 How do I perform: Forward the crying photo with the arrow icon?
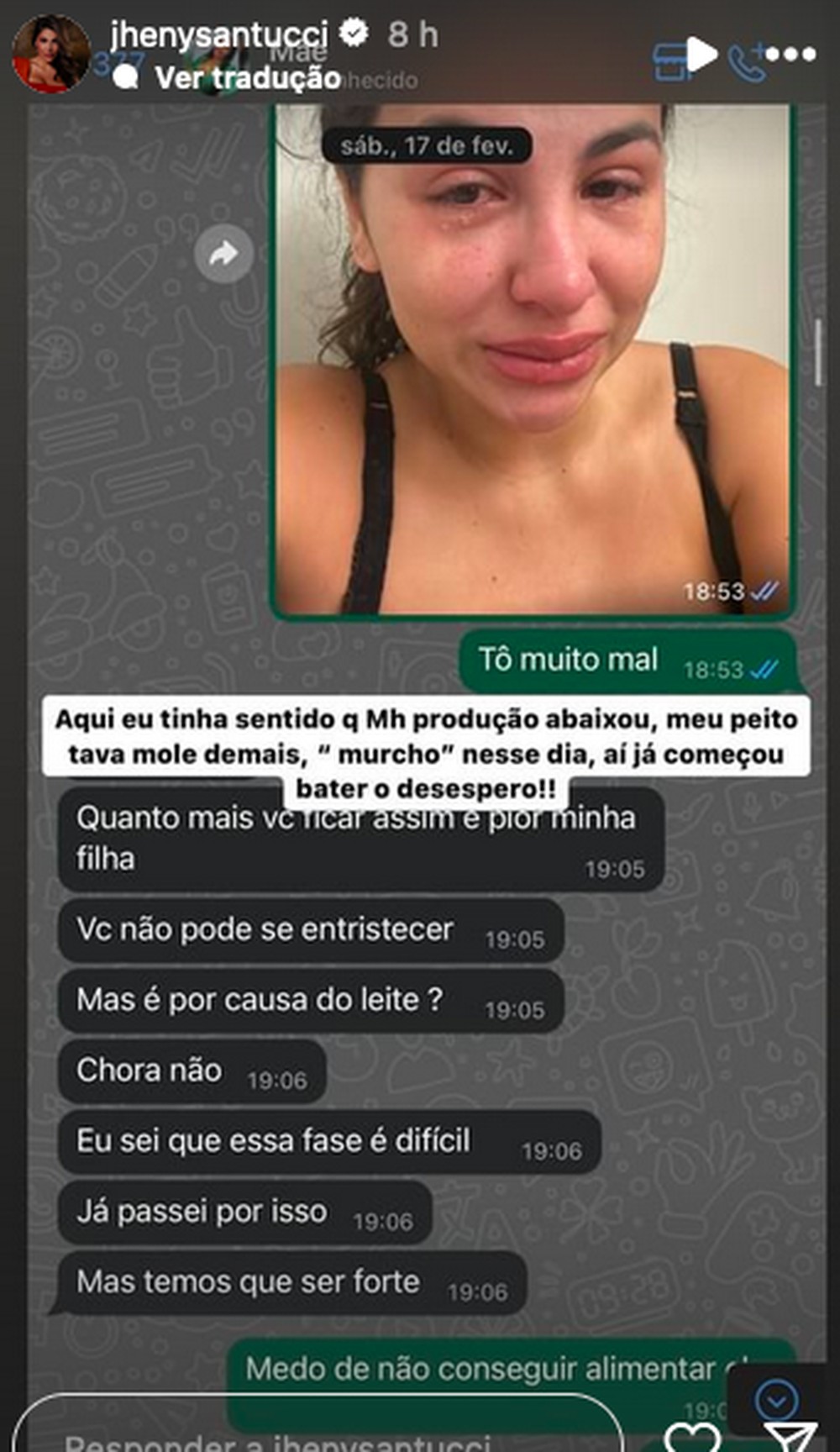coord(222,255)
